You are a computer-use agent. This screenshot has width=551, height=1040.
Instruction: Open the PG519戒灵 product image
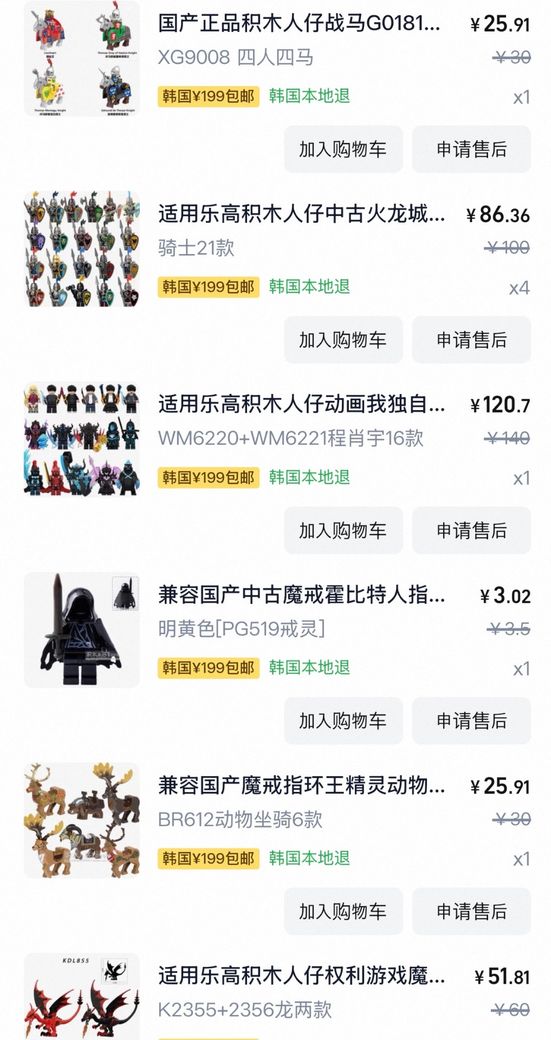click(x=82, y=629)
